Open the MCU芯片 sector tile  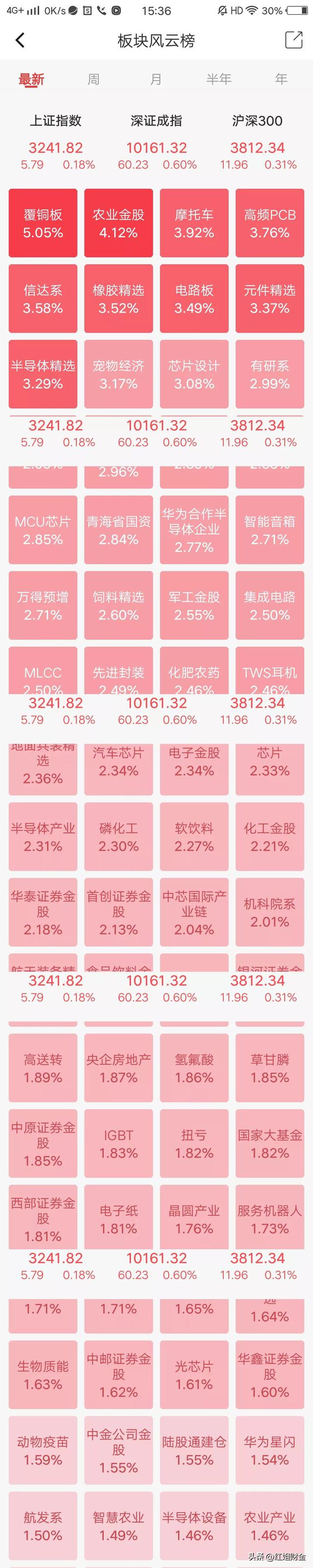43,530
